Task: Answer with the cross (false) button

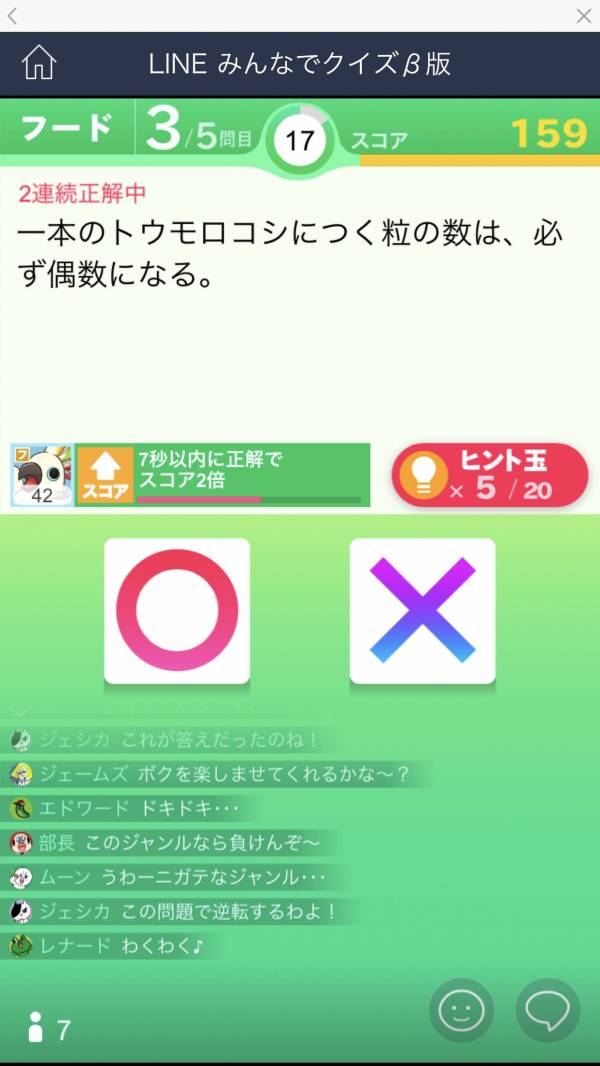Action: [422, 610]
